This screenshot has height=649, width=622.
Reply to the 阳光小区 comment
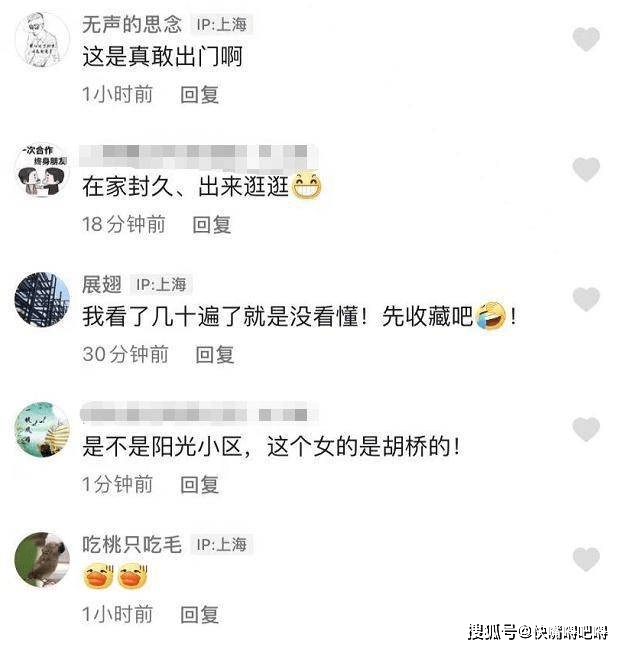click(200, 484)
